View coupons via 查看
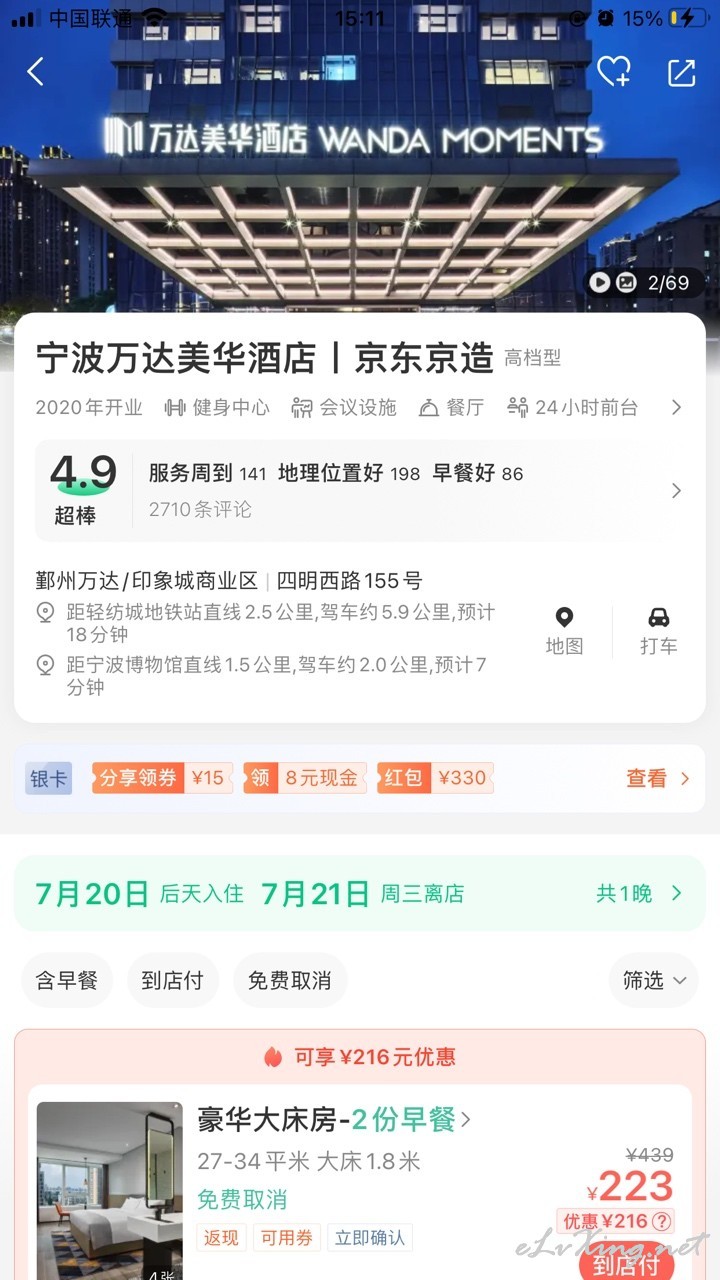 (658, 778)
